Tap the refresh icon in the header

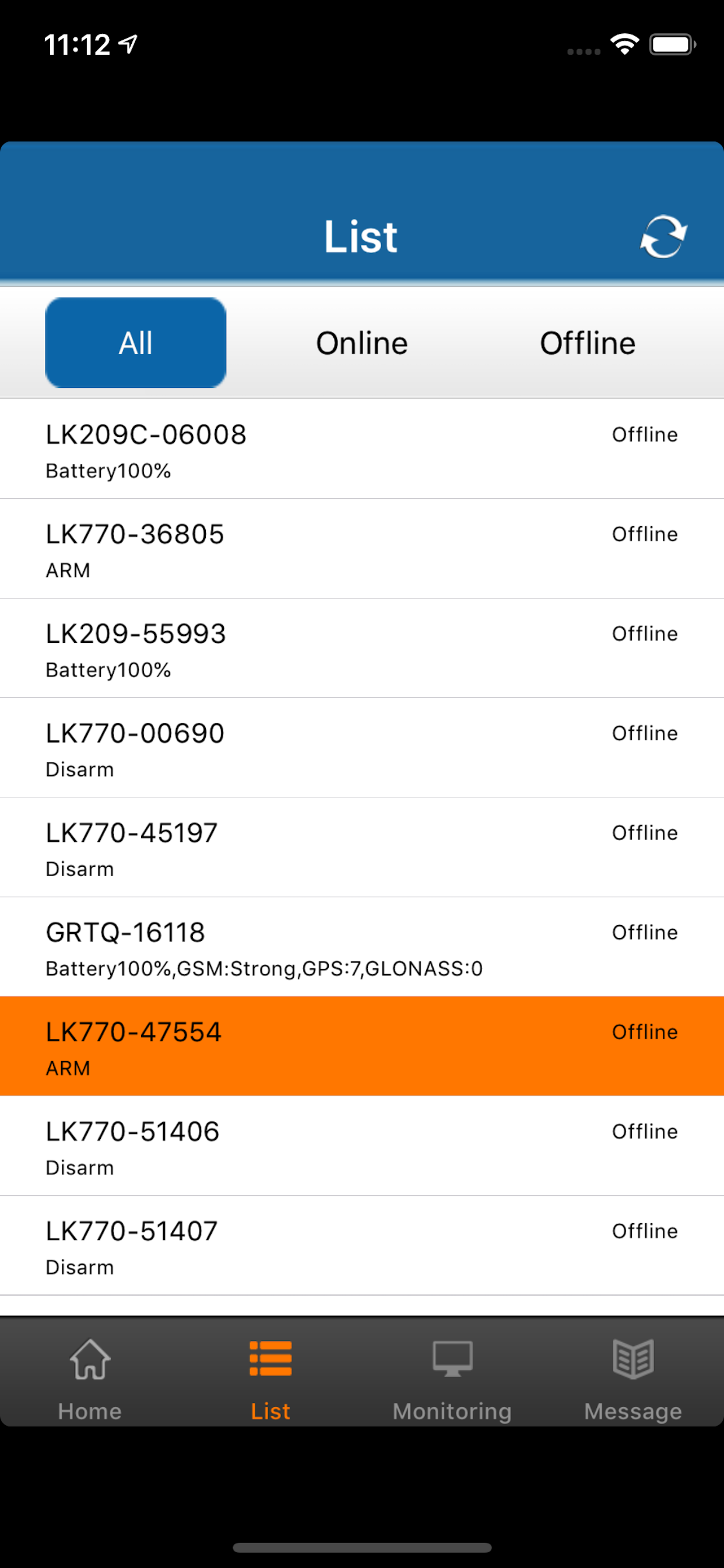coord(665,236)
